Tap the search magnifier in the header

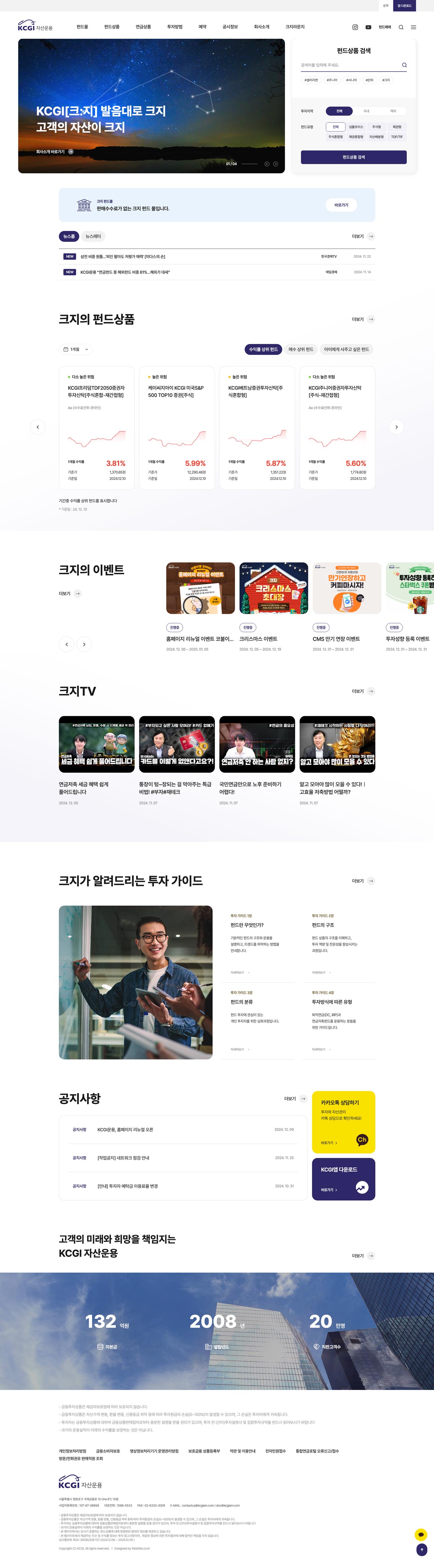point(401,27)
